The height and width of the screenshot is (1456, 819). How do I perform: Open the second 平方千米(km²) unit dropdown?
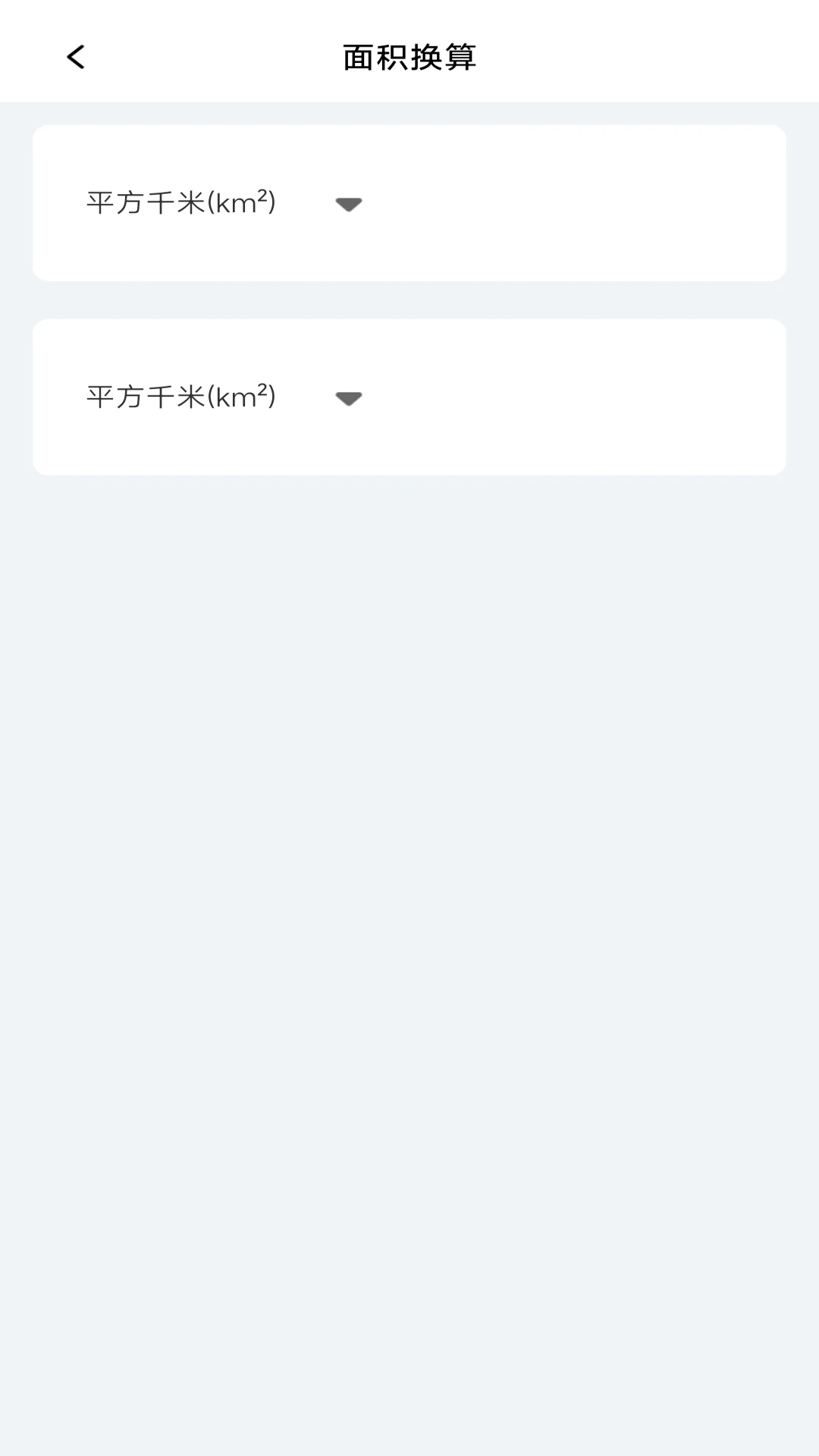click(x=224, y=397)
